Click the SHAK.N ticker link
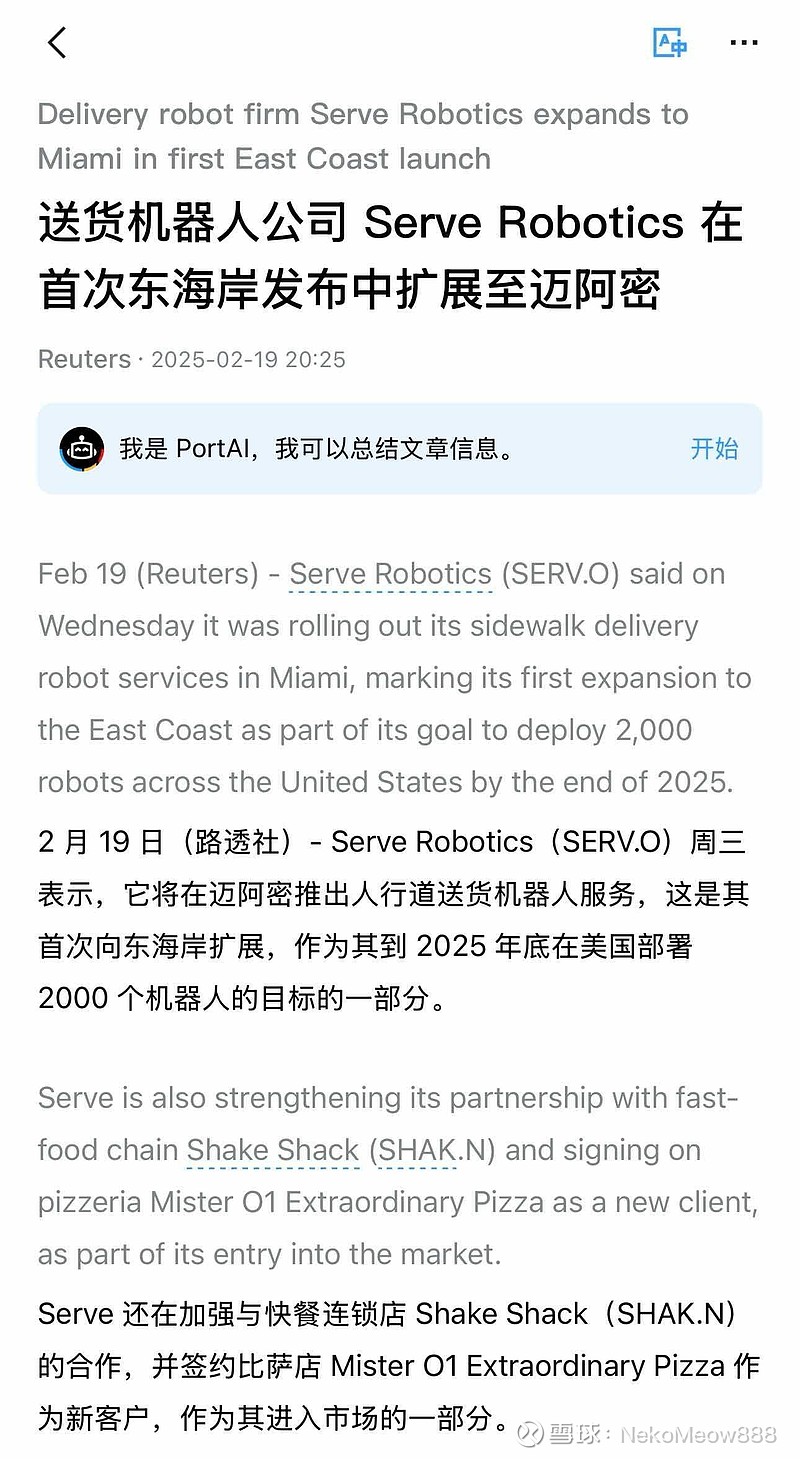The height and width of the screenshot is (1459, 800). click(x=430, y=1150)
